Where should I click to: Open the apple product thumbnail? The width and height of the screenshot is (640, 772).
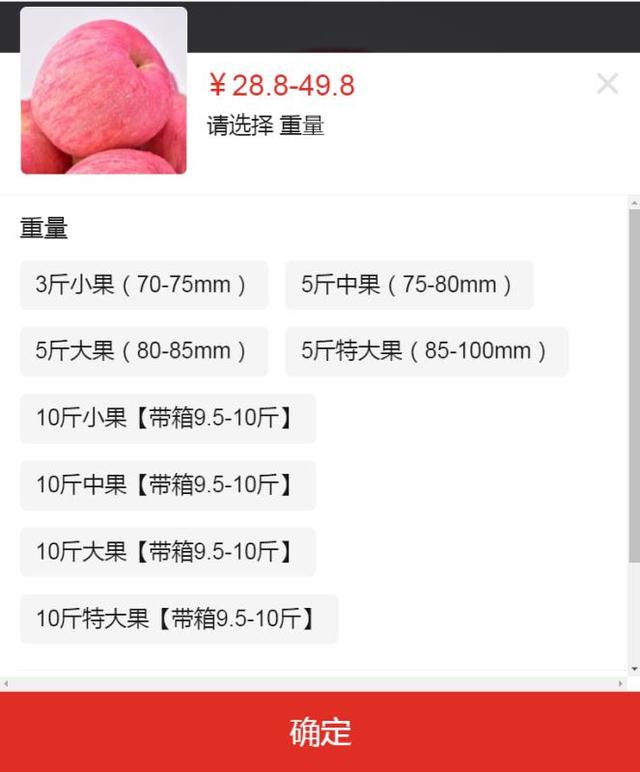(x=104, y=91)
